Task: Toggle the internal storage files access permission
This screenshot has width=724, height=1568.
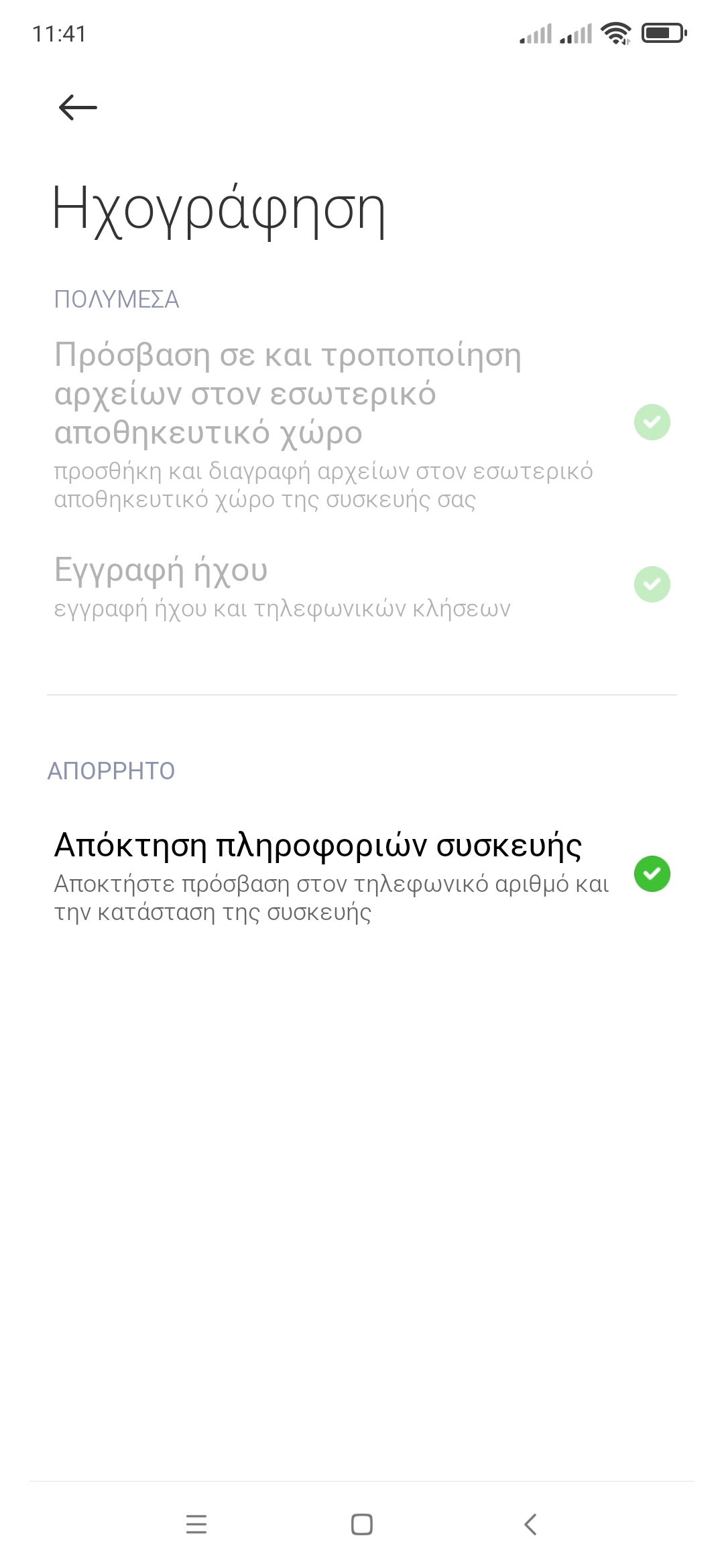Action: click(x=652, y=422)
